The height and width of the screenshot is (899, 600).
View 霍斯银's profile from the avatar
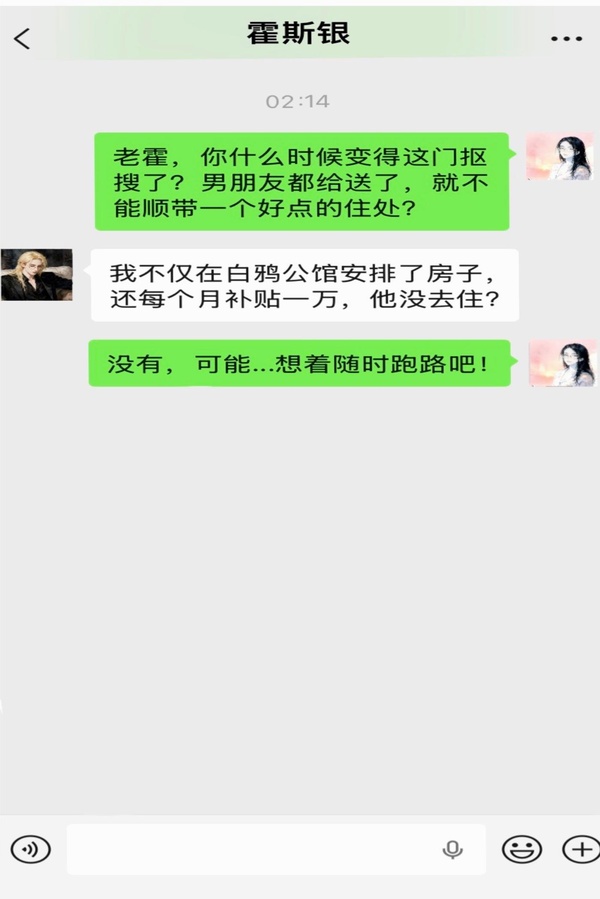click(x=37, y=275)
